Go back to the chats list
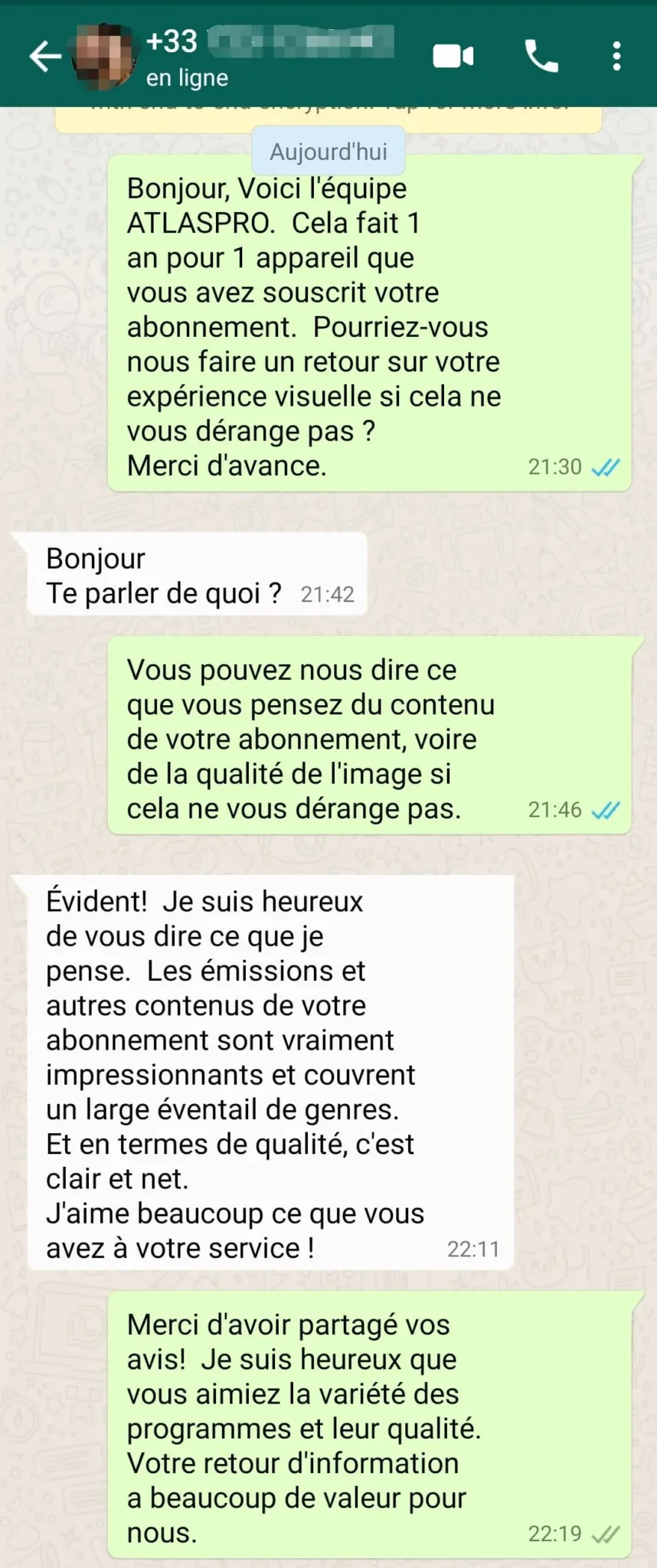Viewport: 657px width, 1568px height. click(44, 57)
